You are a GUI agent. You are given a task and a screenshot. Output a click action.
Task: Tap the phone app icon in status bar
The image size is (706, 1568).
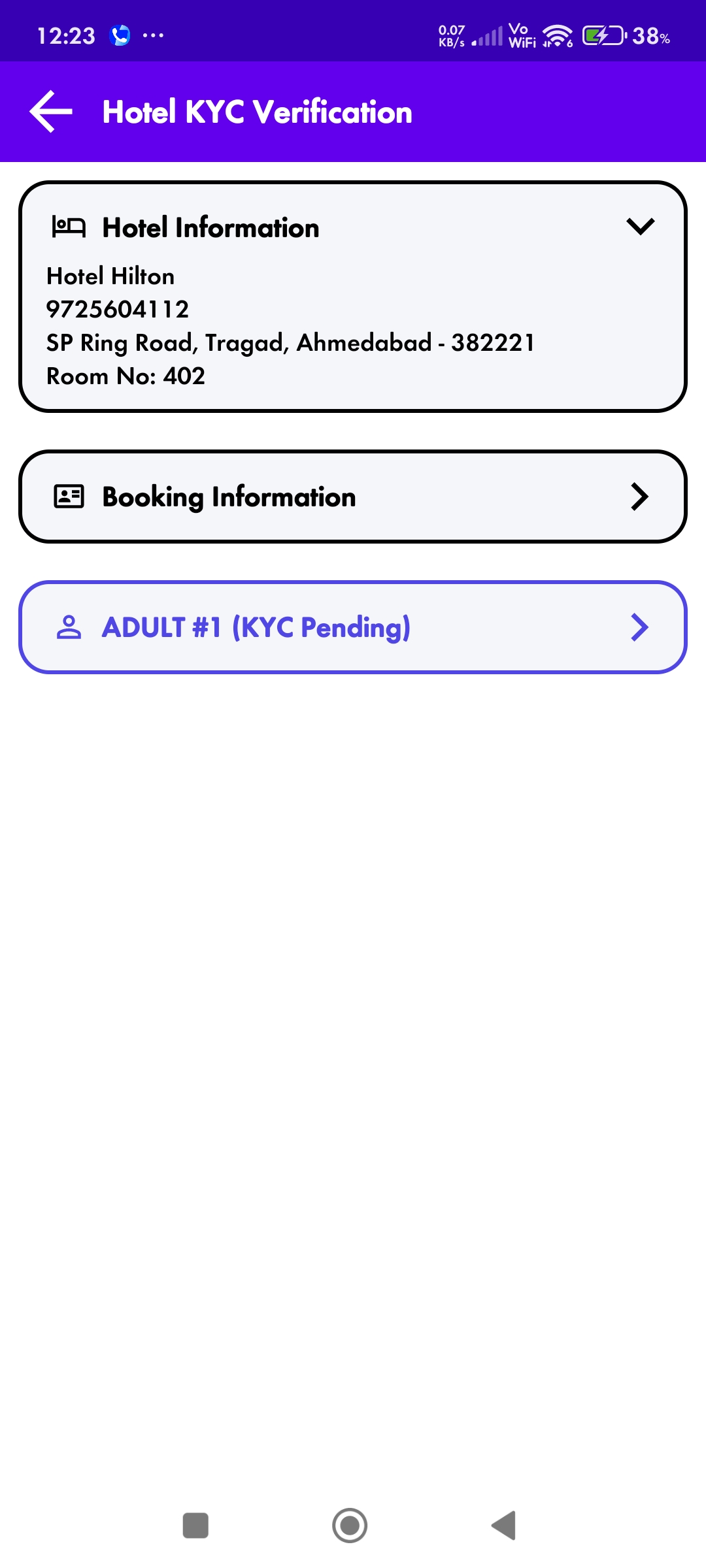pyautogui.click(x=120, y=35)
